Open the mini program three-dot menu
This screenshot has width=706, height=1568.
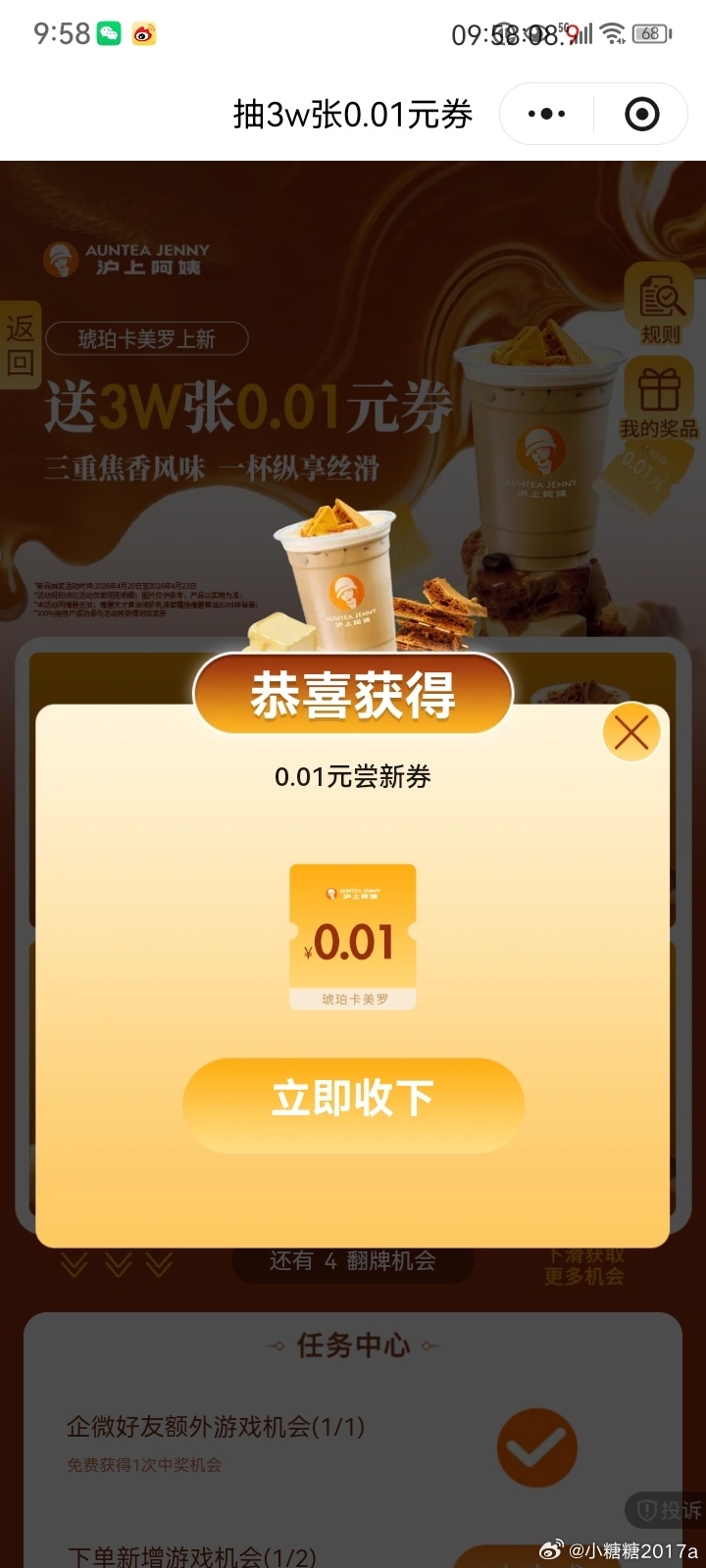pos(546,115)
